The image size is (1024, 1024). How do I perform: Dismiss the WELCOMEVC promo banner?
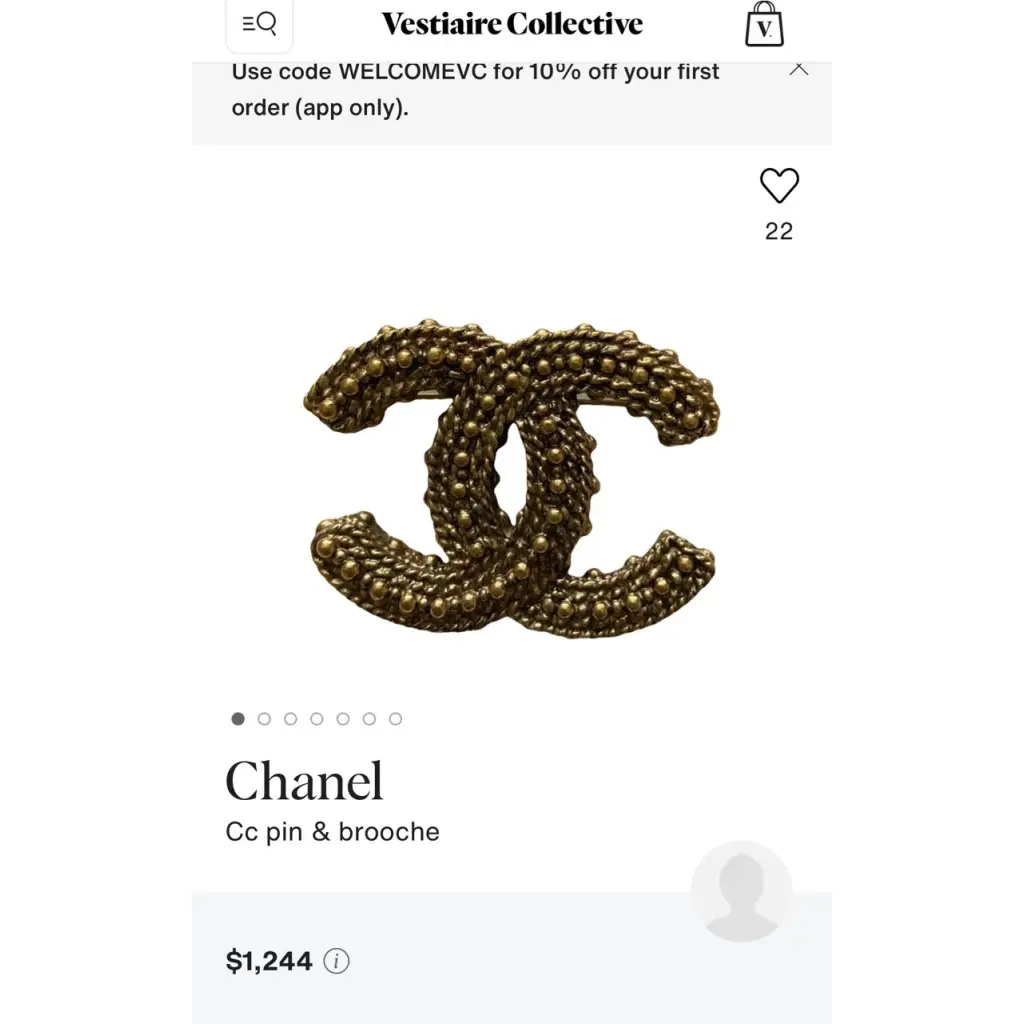(798, 69)
